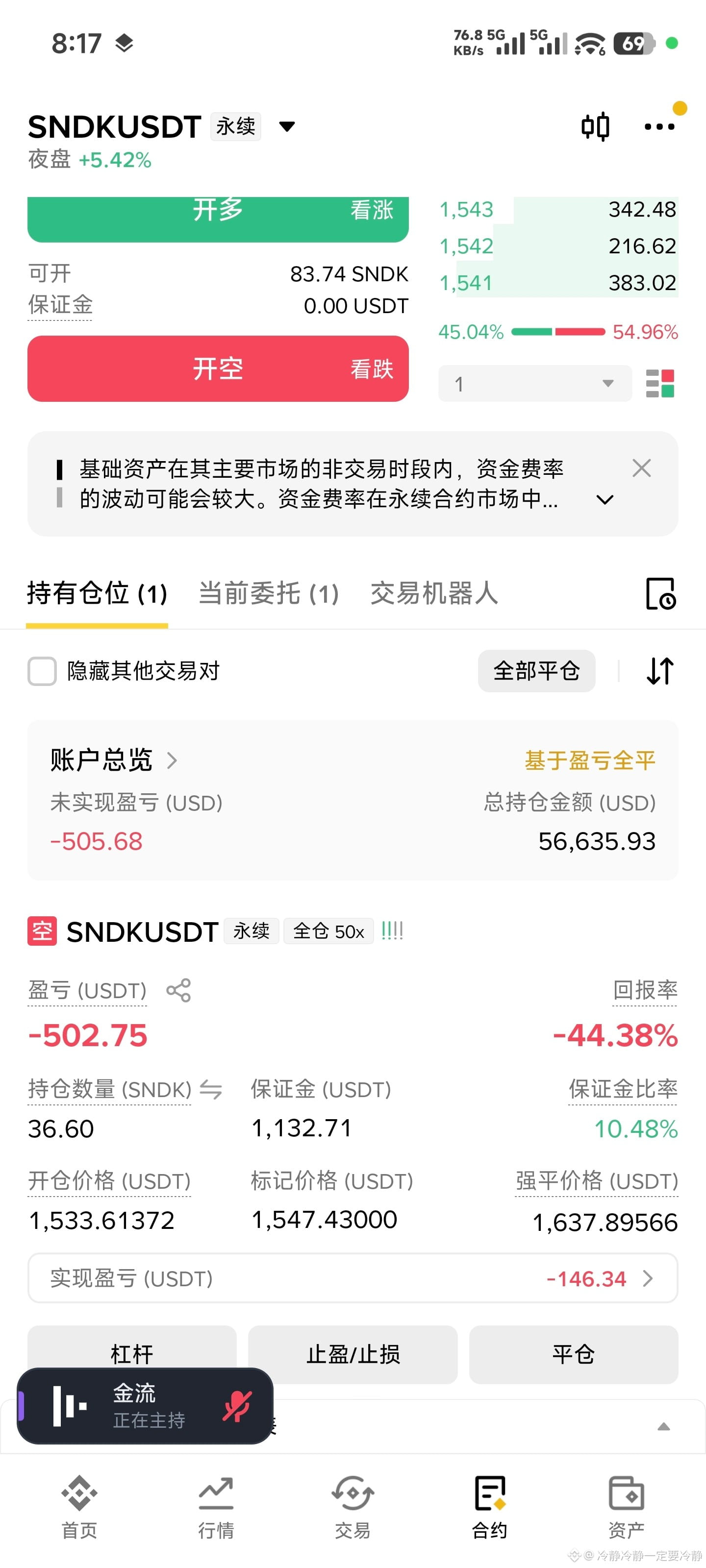The height and width of the screenshot is (1568, 706).
Task: Share the SNDKUSDT position PnL
Action: click(178, 990)
